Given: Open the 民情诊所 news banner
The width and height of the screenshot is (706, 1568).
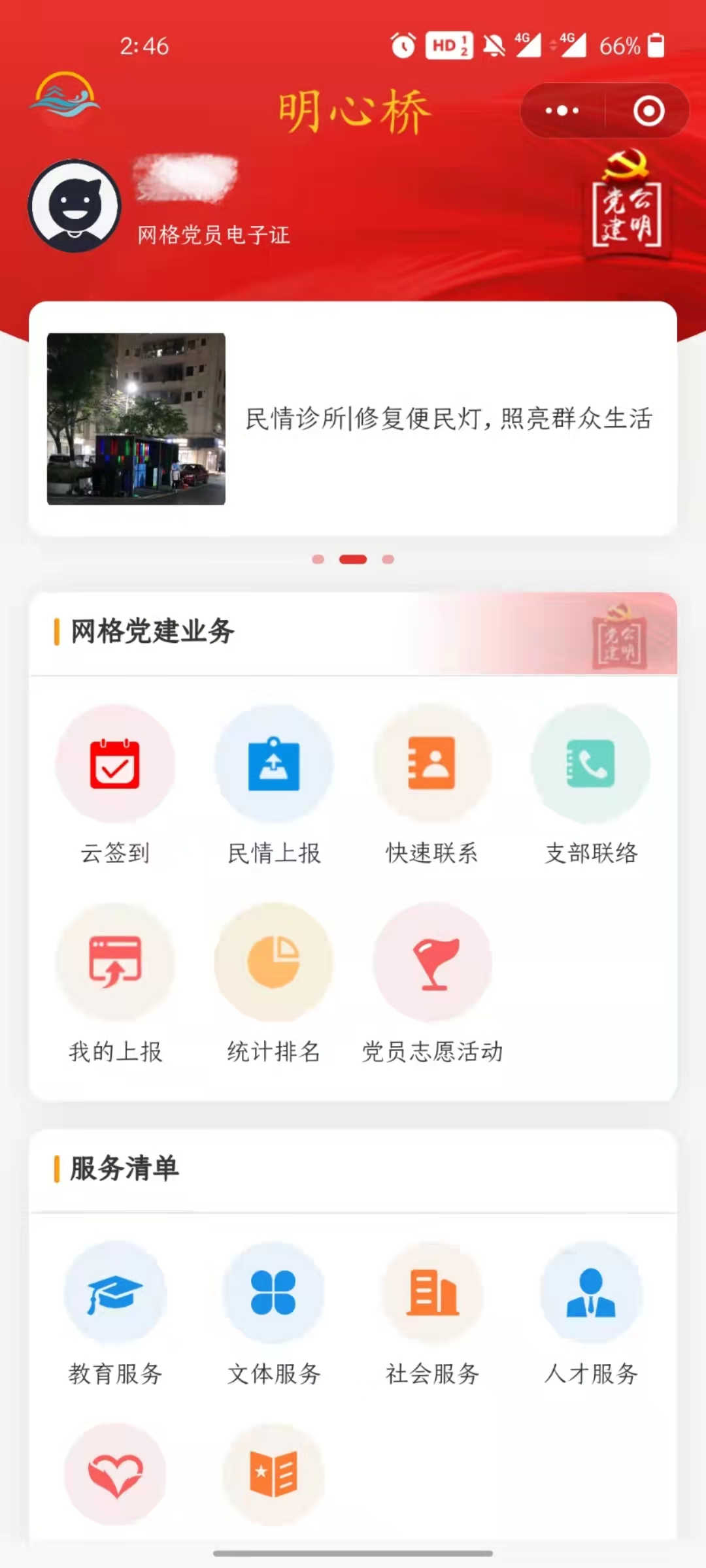Looking at the screenshot, I should 353,419.
